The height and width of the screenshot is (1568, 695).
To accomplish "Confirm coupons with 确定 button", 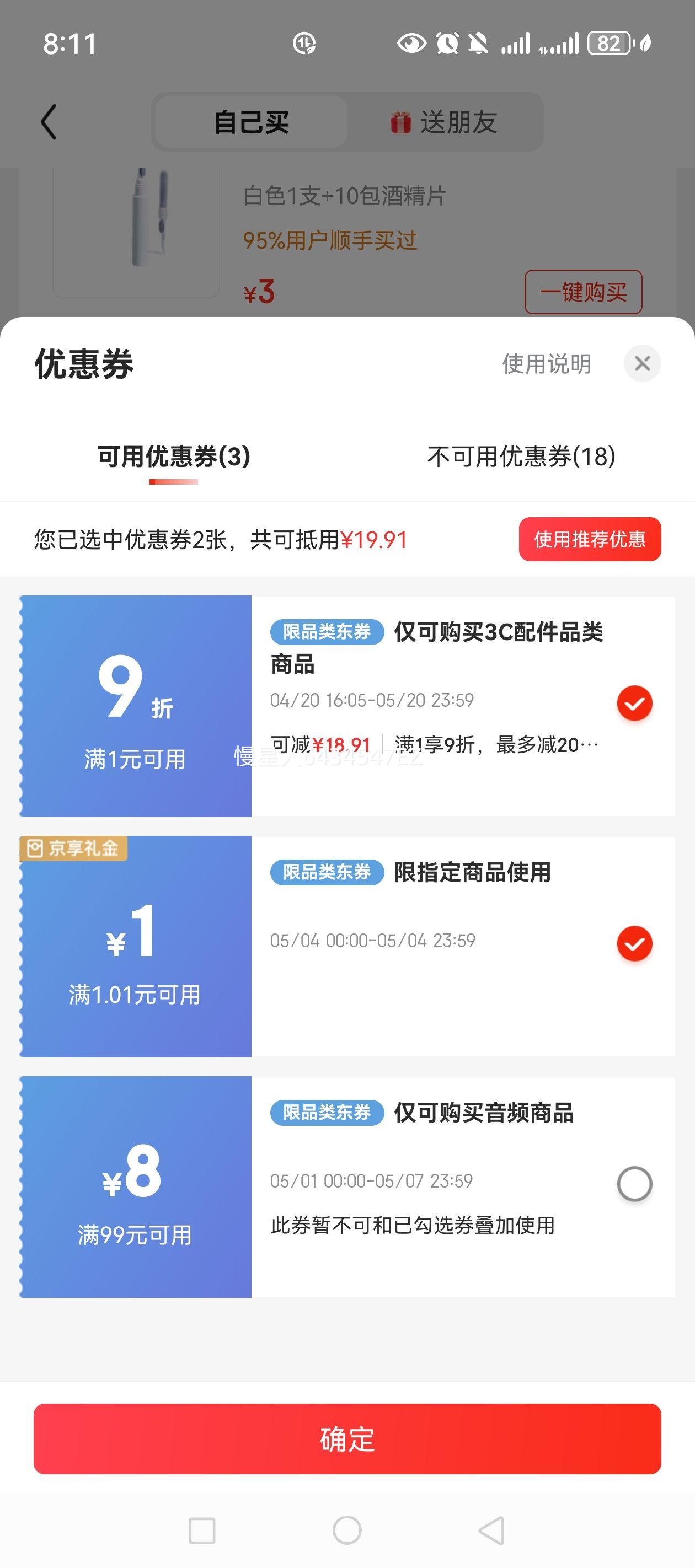I will [347, 1439].
